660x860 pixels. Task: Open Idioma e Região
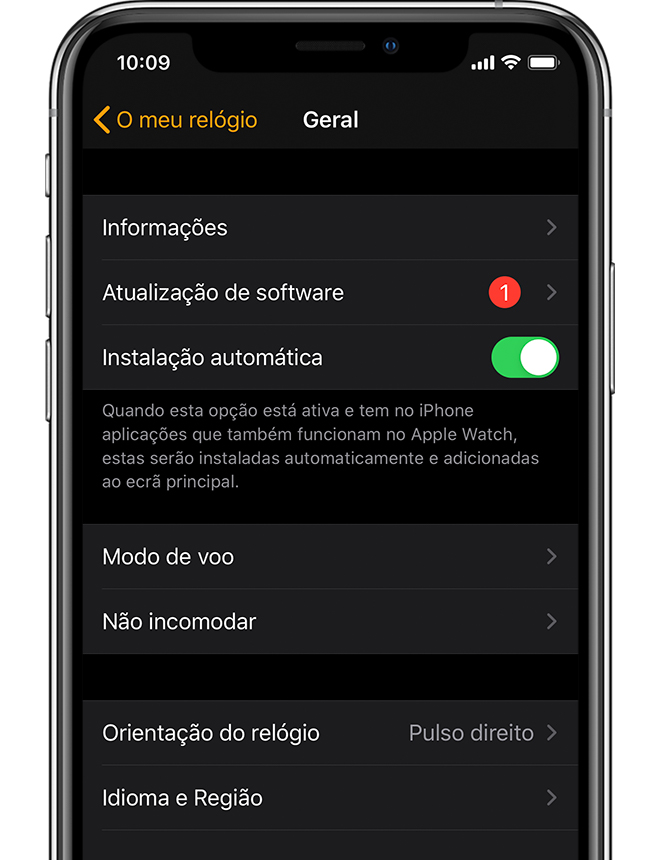pyautogui.click(x=330, y=798)
